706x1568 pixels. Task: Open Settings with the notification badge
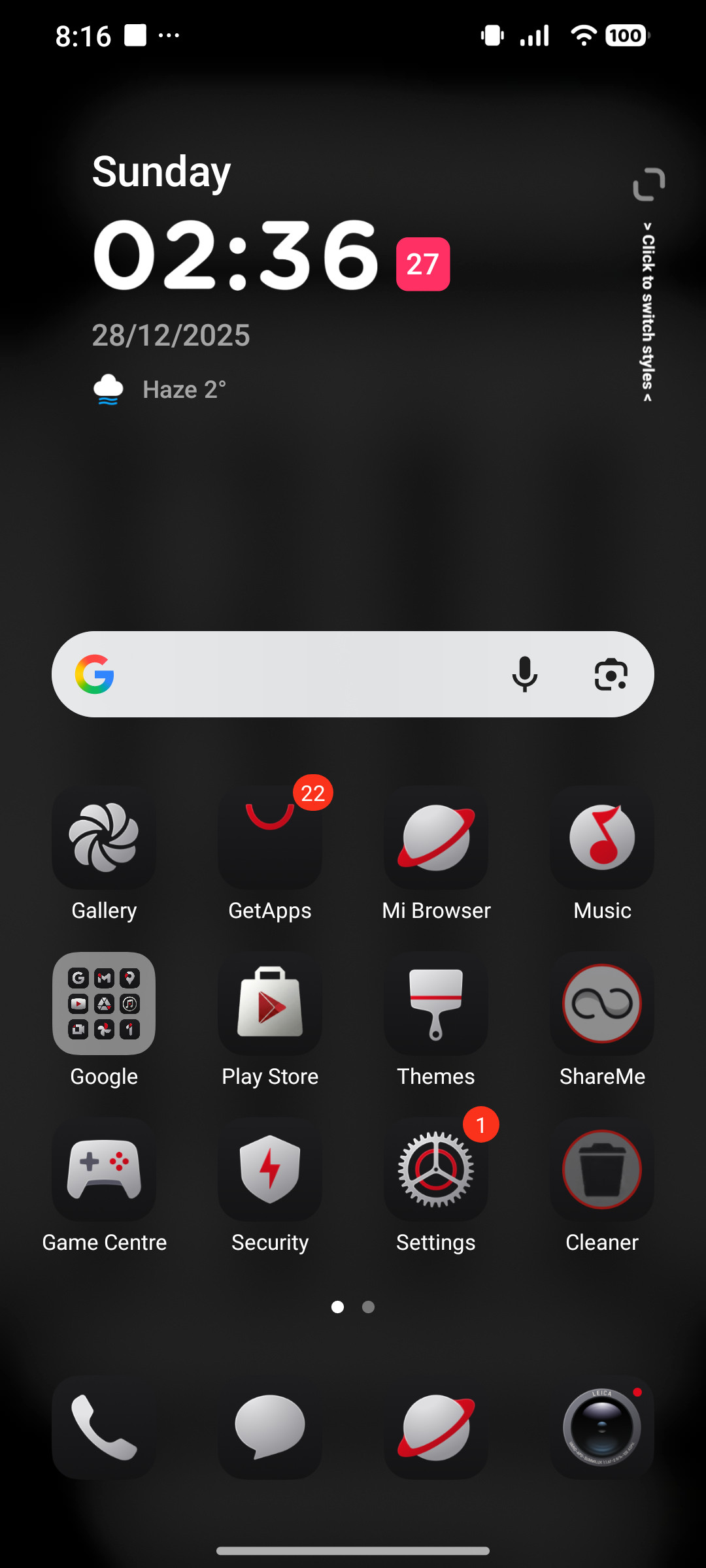pyautogui.click(x=435, y=1169)
